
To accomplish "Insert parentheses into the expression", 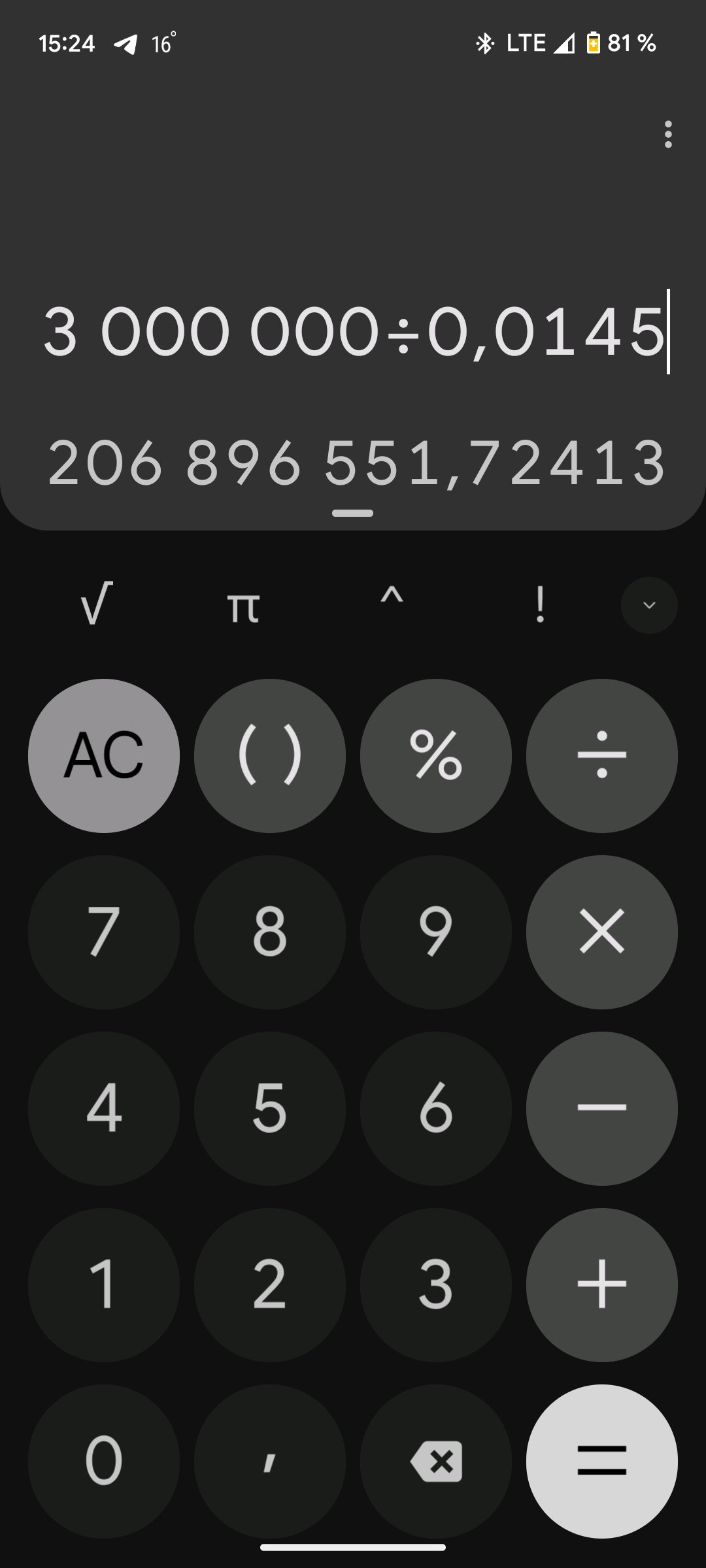I will [x=270, y=756].
